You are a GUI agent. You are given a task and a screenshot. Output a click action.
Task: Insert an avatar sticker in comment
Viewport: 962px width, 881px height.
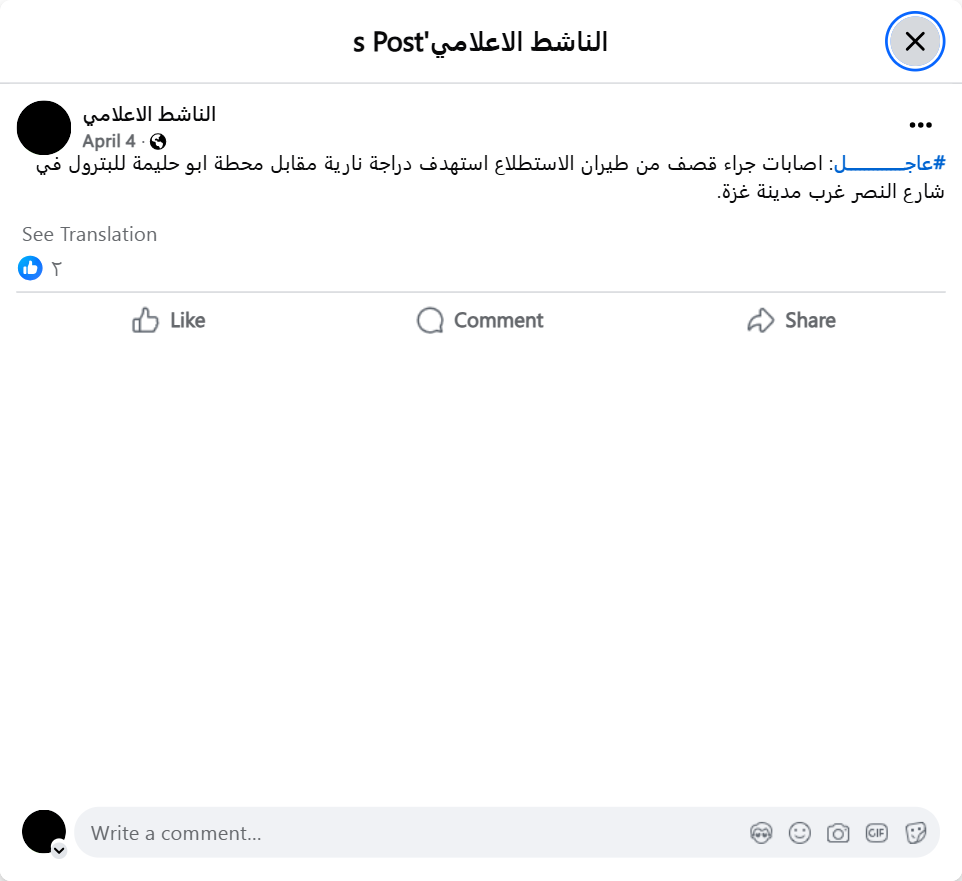click(x=761, y=833)
